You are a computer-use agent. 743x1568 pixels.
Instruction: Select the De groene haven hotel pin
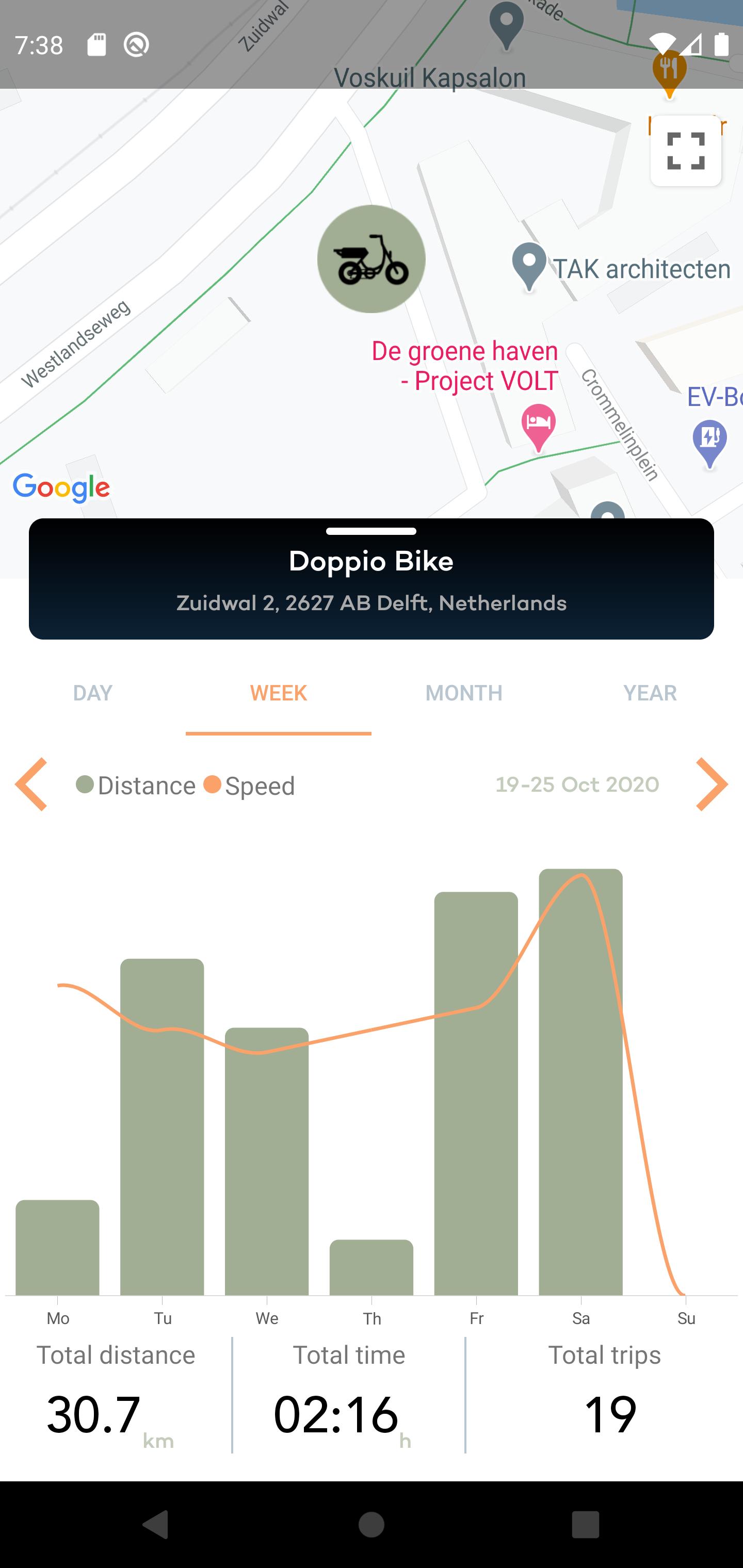pos(538,426)
